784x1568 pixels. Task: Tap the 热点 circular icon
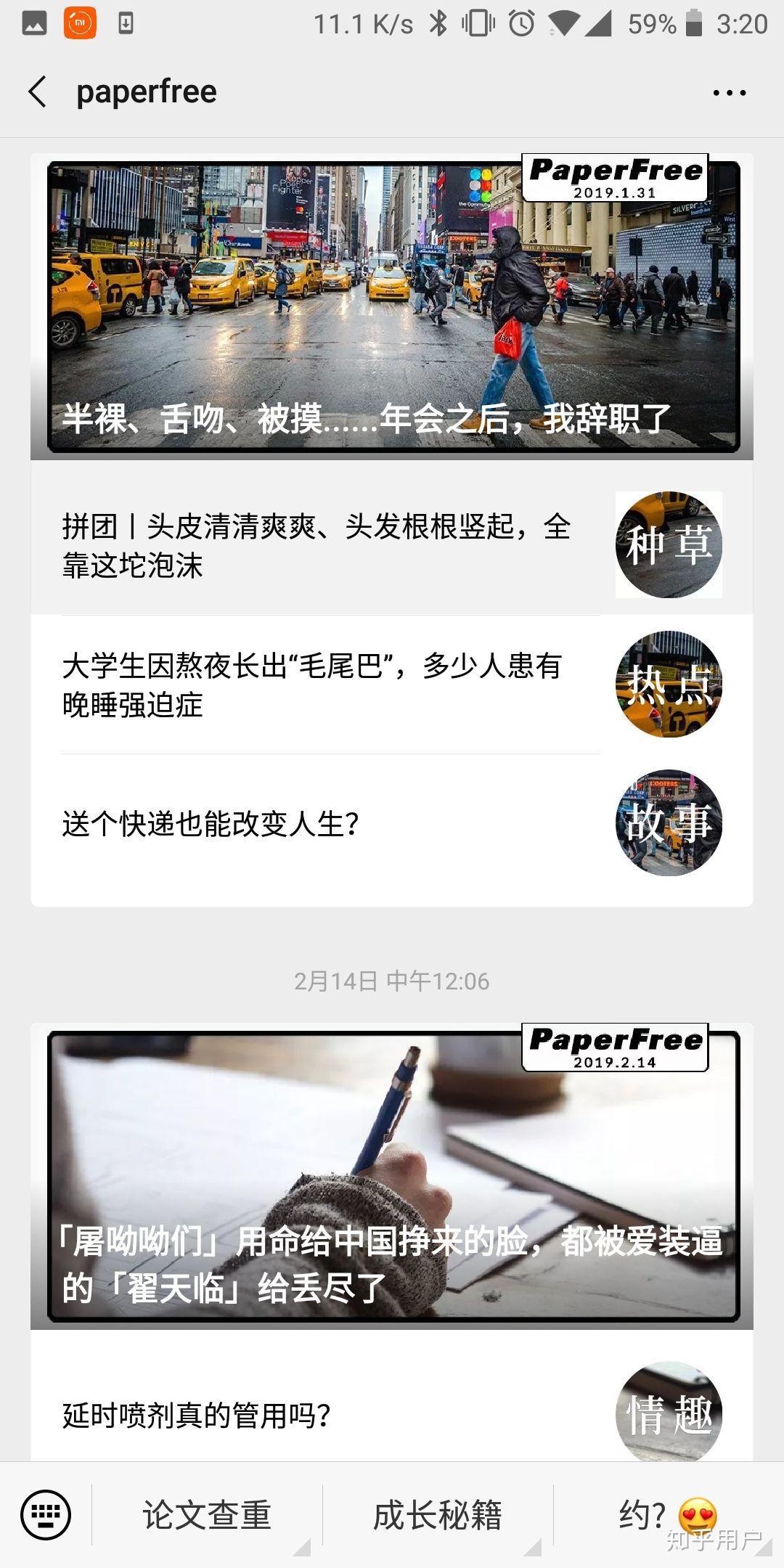tap(669, 683)
